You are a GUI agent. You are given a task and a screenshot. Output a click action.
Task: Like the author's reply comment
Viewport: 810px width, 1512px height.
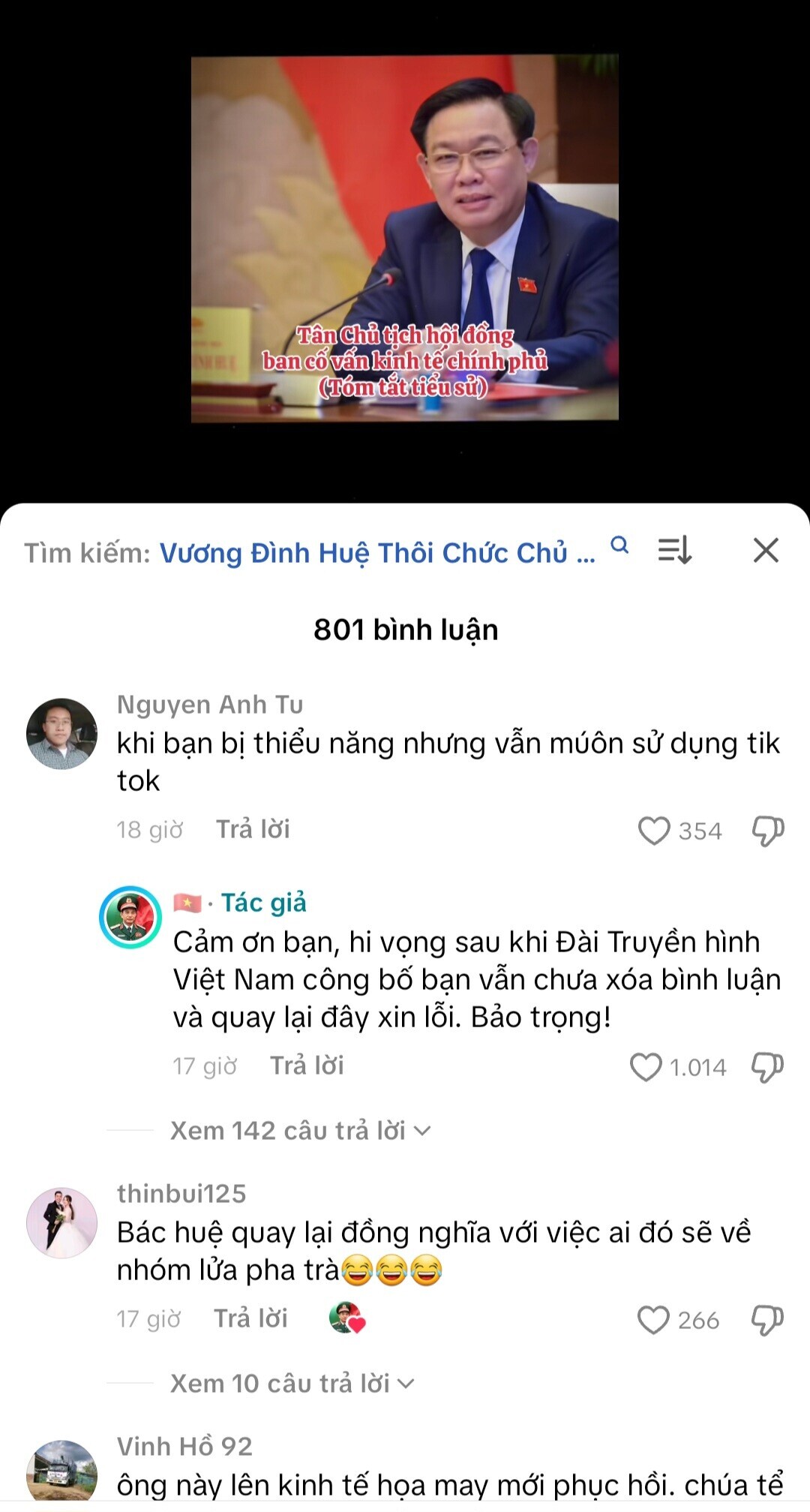[x=646, y=1067]
